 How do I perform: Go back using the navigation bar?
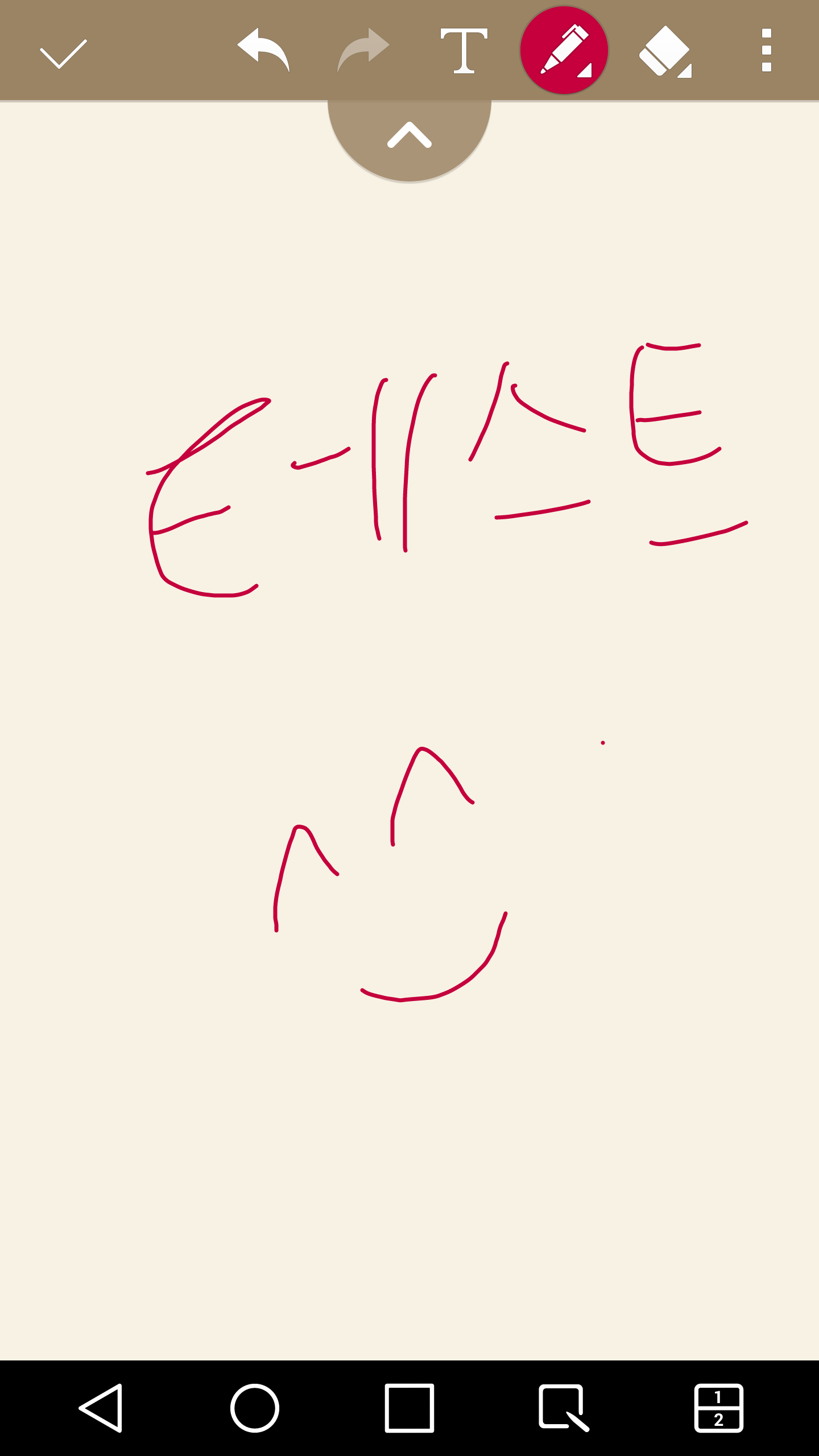click(x=101, y=1408)
